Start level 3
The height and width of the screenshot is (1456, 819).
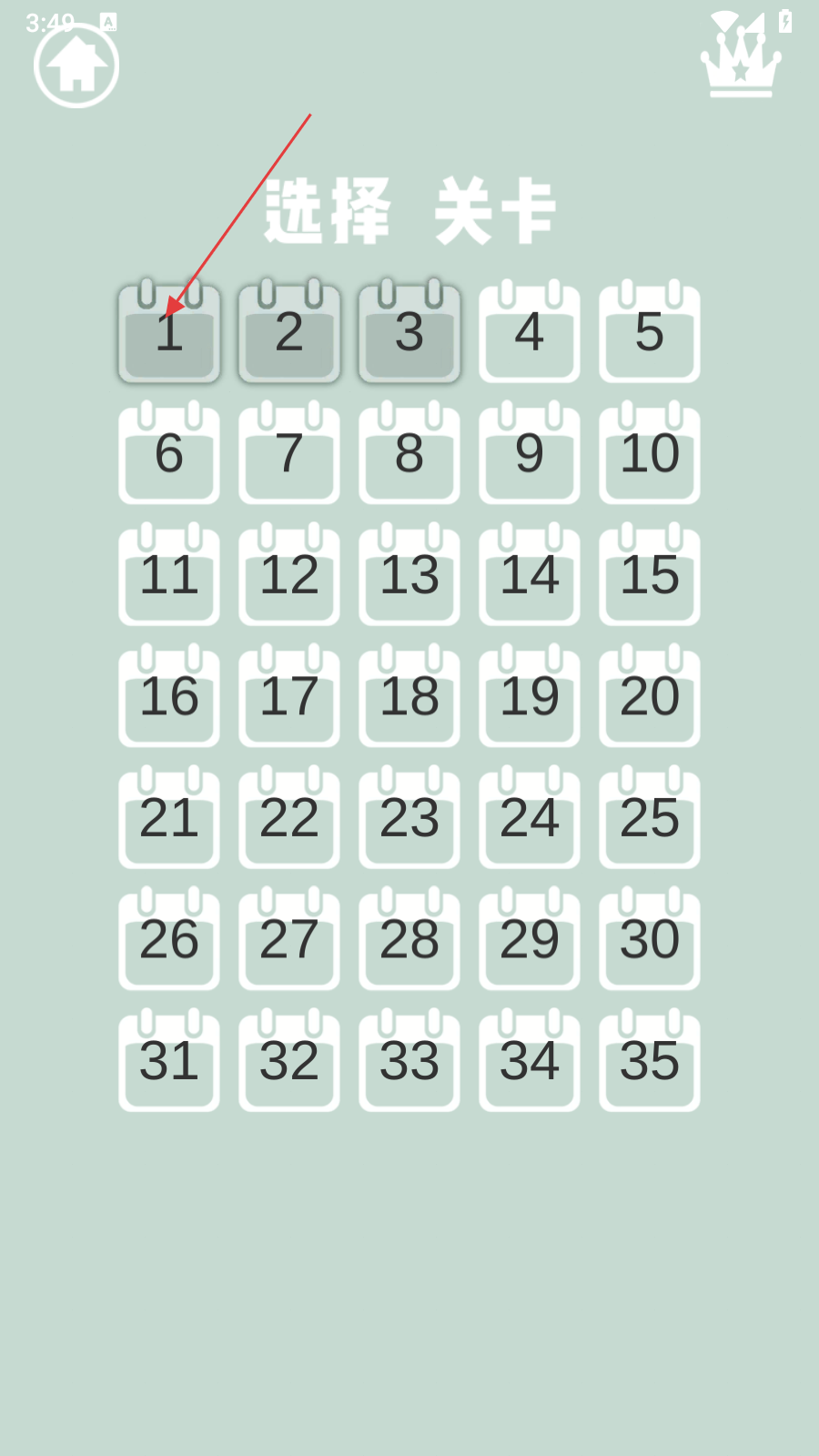[409, 331]
